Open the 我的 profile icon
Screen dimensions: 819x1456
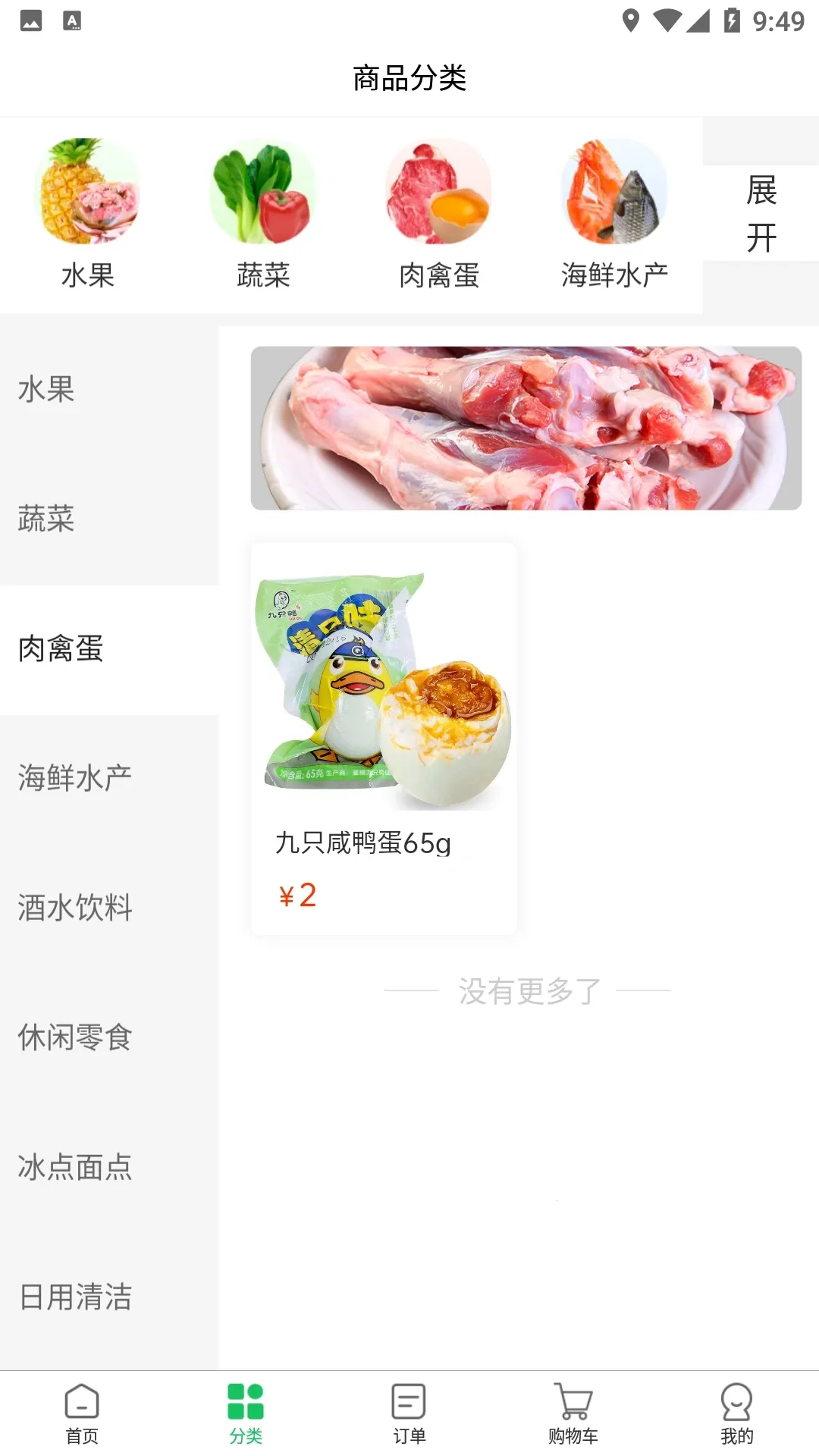tap(736, 1410)
